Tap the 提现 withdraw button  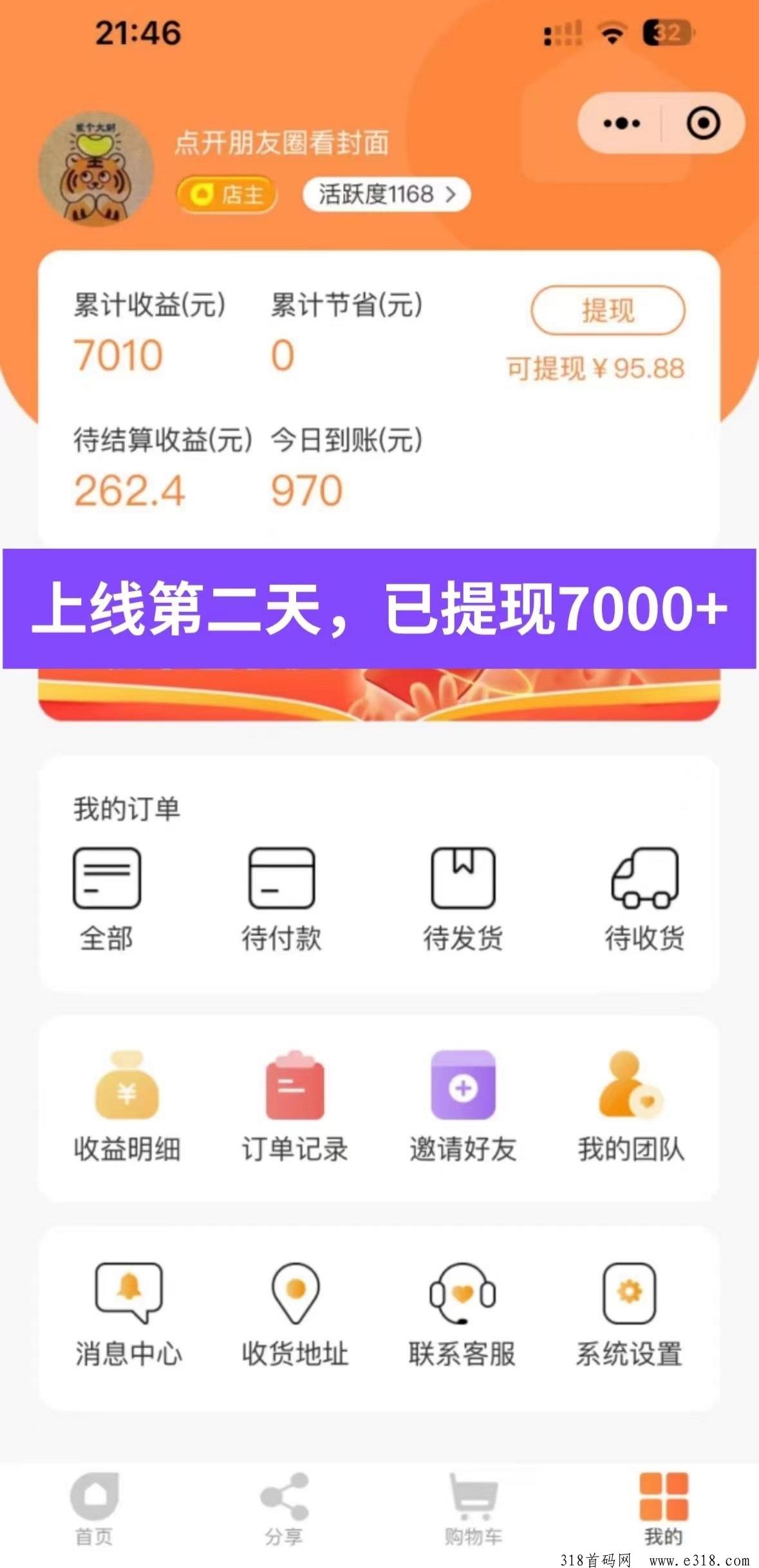point(608,311)
